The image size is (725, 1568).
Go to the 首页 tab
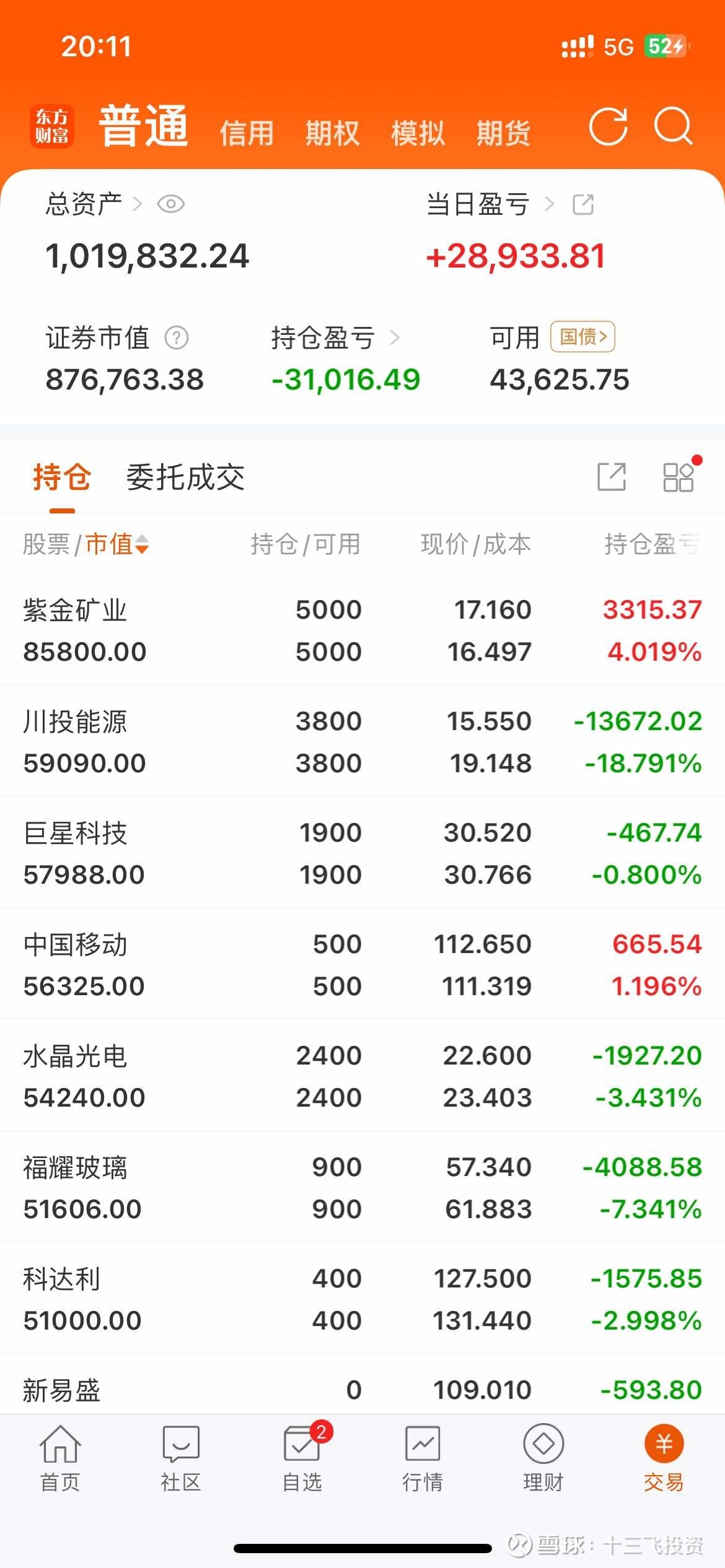click(60, 1457)
